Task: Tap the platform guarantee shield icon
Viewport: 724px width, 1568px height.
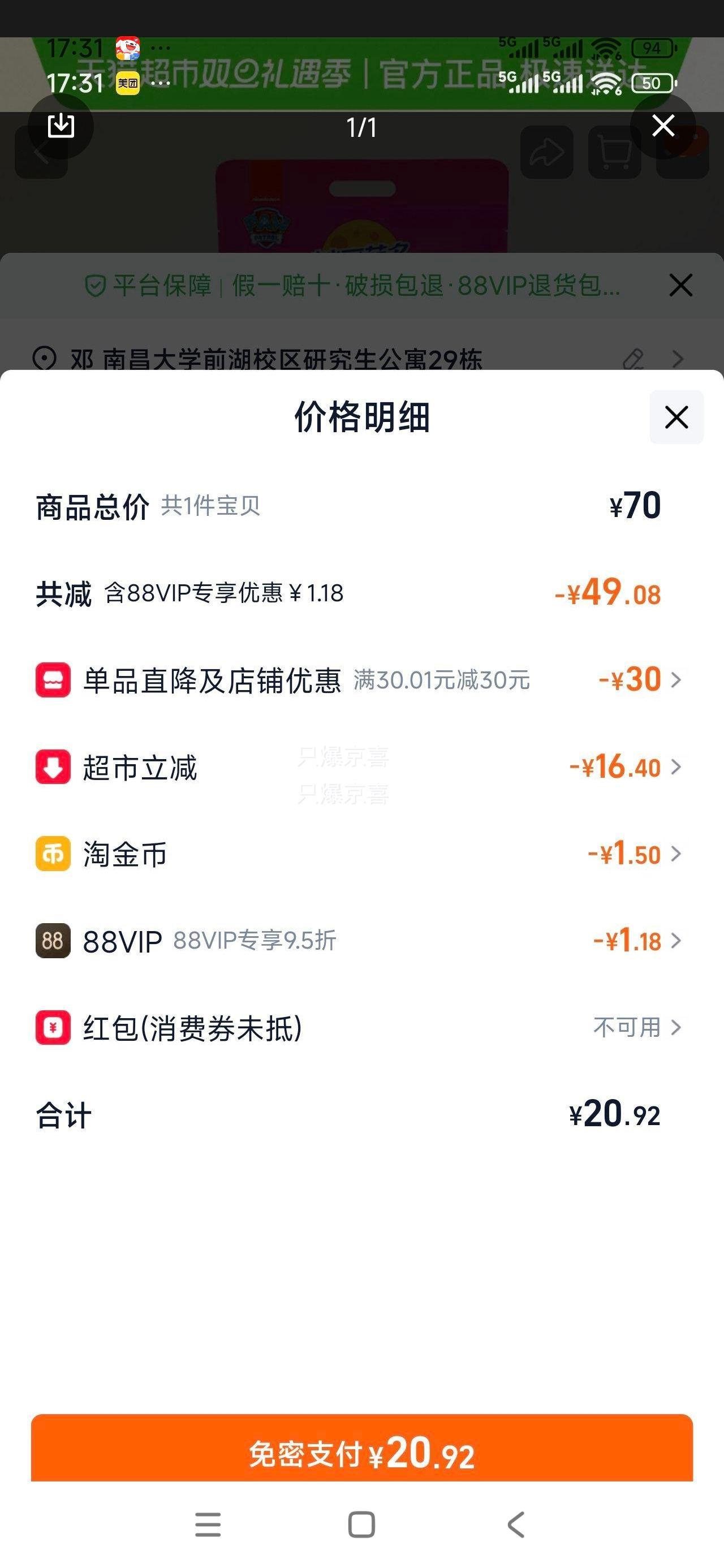Action: pyautogui.click(x=96, y=286)
